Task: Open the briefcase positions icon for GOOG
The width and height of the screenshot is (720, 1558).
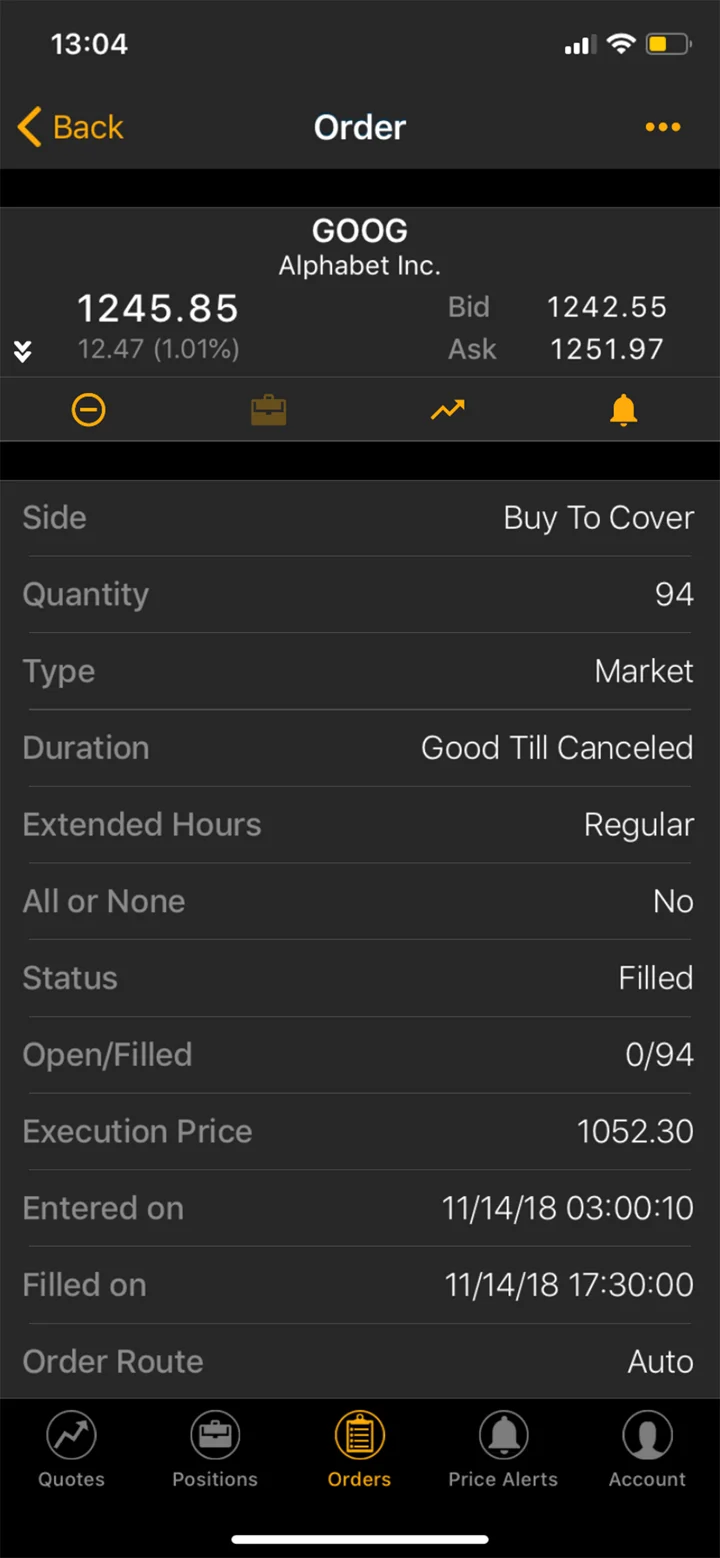Action: click(268, 410)
